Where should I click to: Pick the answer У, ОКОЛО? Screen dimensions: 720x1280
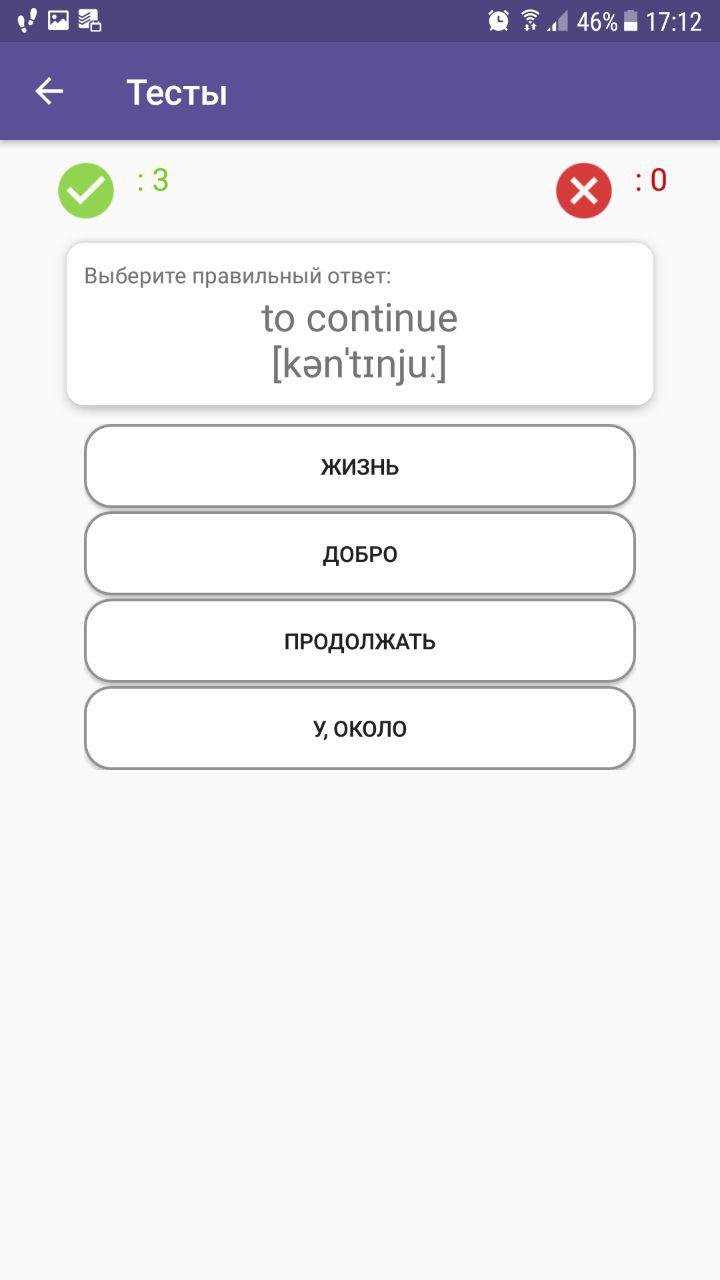(x=360, y=728)
